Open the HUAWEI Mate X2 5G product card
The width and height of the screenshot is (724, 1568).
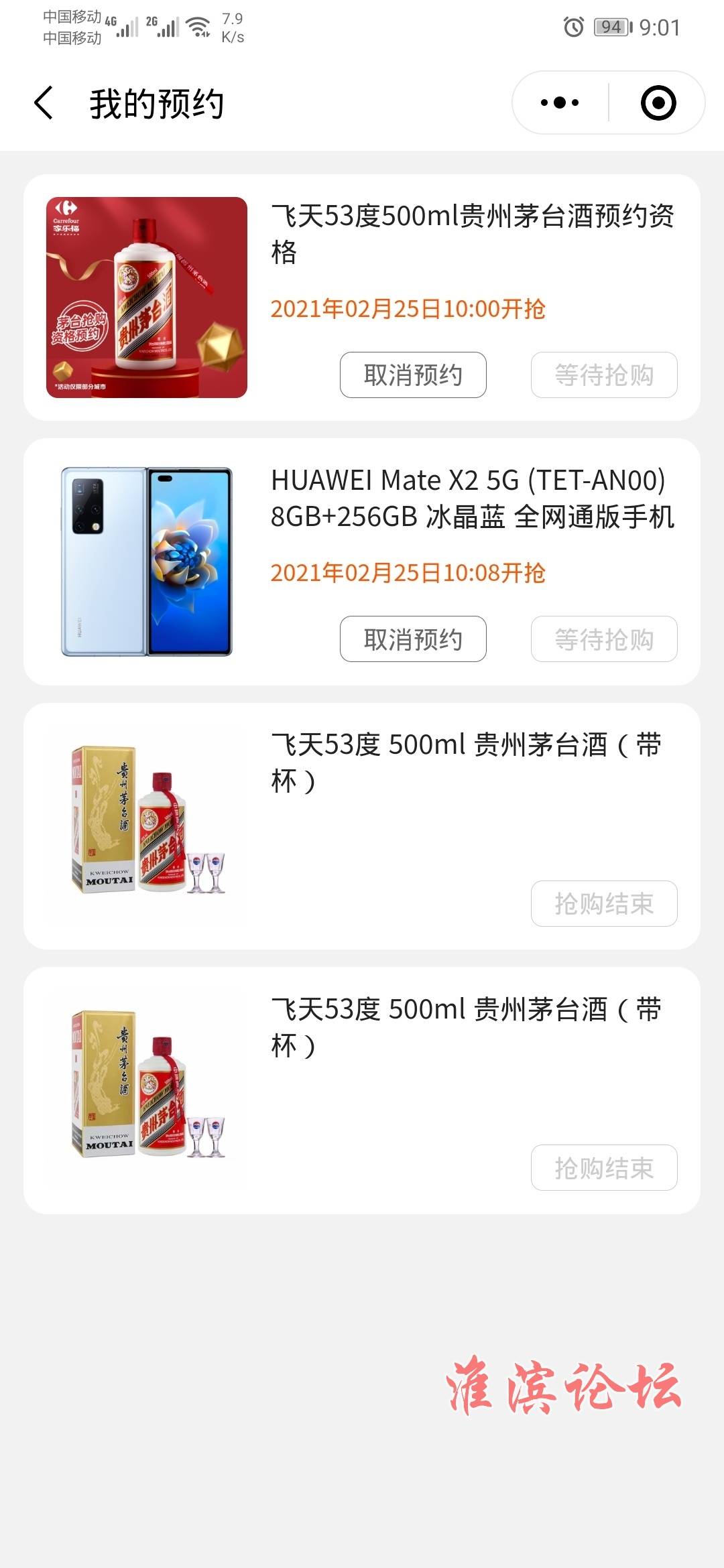point(472,499)
